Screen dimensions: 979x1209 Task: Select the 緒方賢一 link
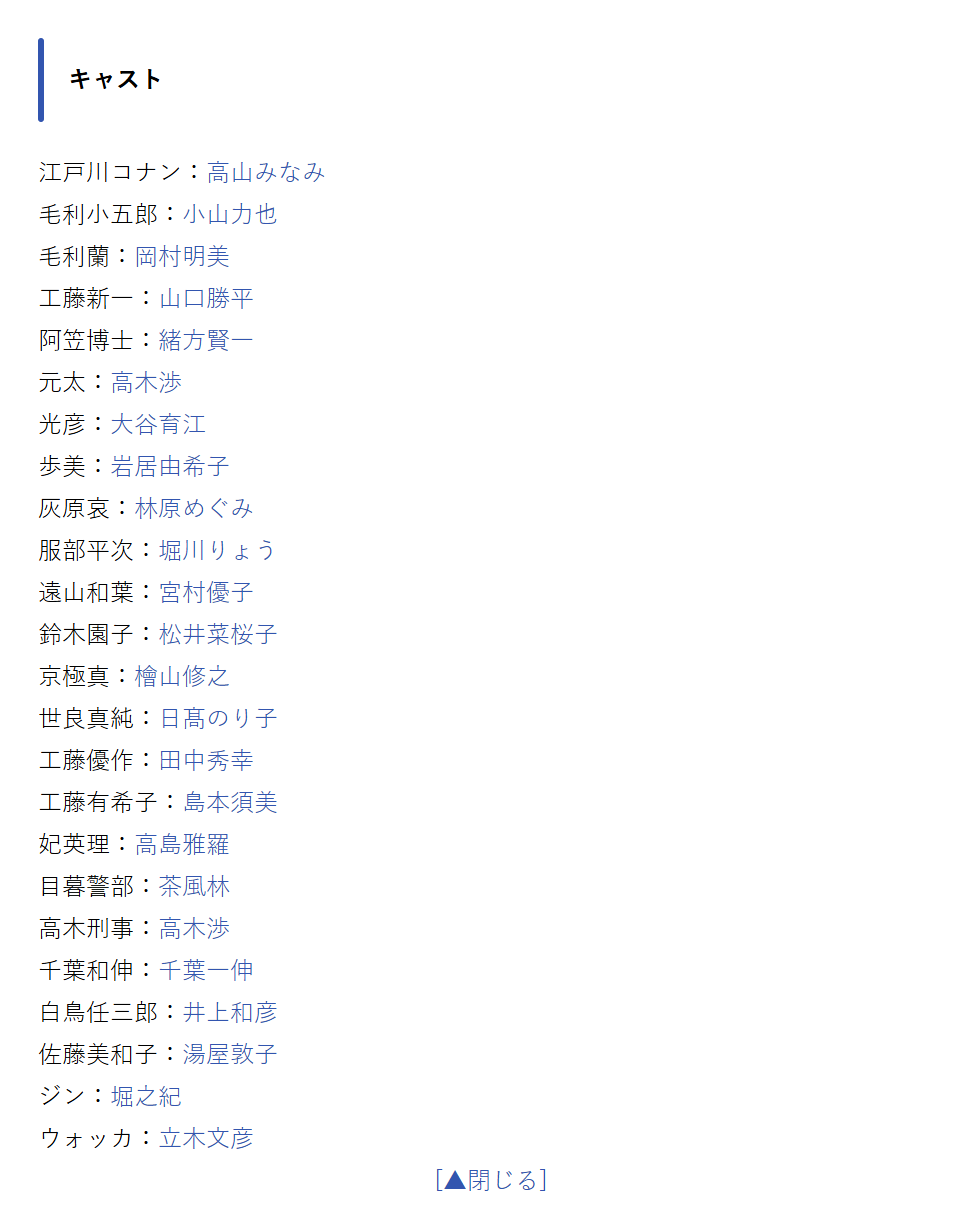pyautogui.click(x=206, y=340)
